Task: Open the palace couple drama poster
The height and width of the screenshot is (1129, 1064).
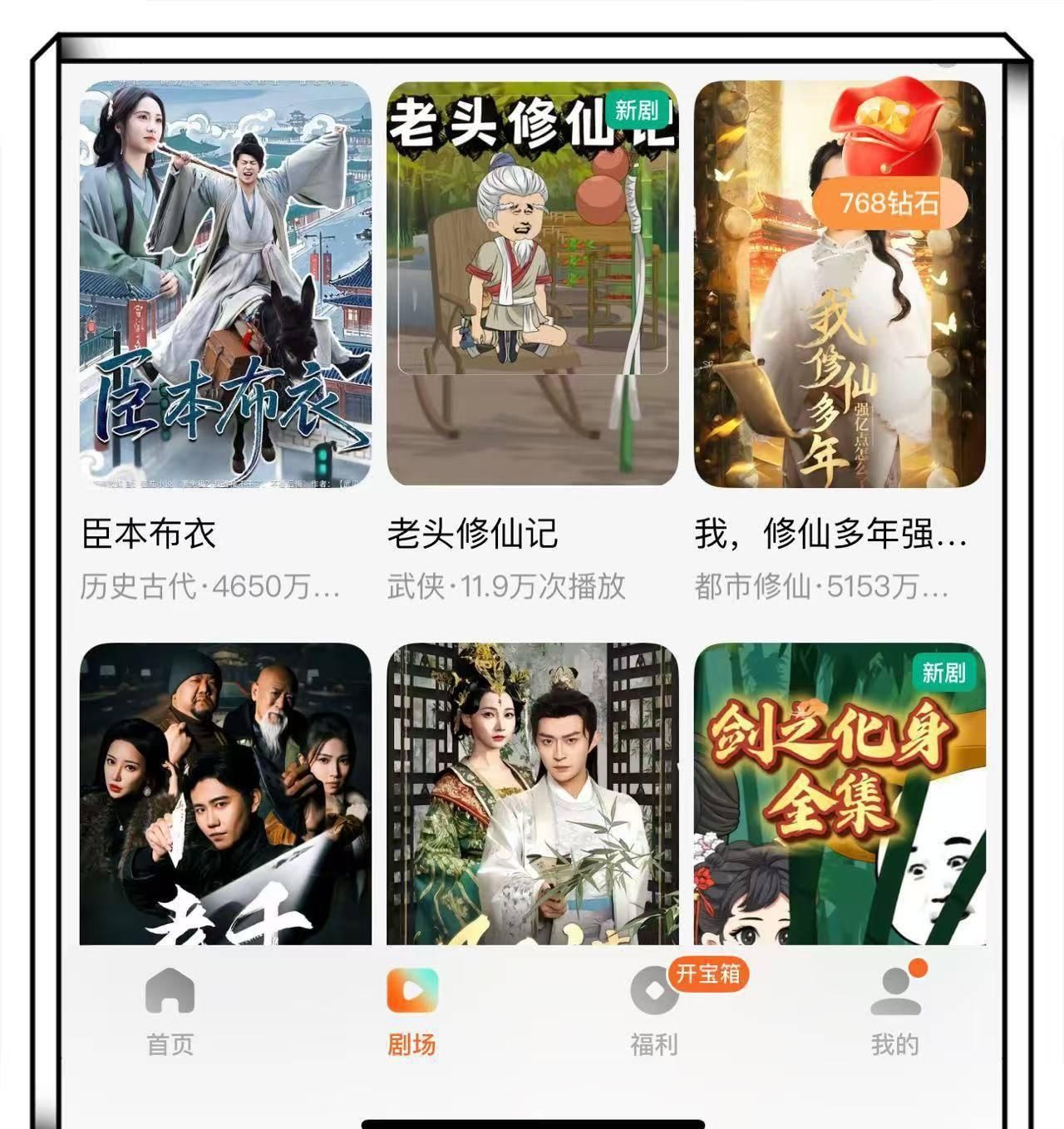Action: point(532,794)
